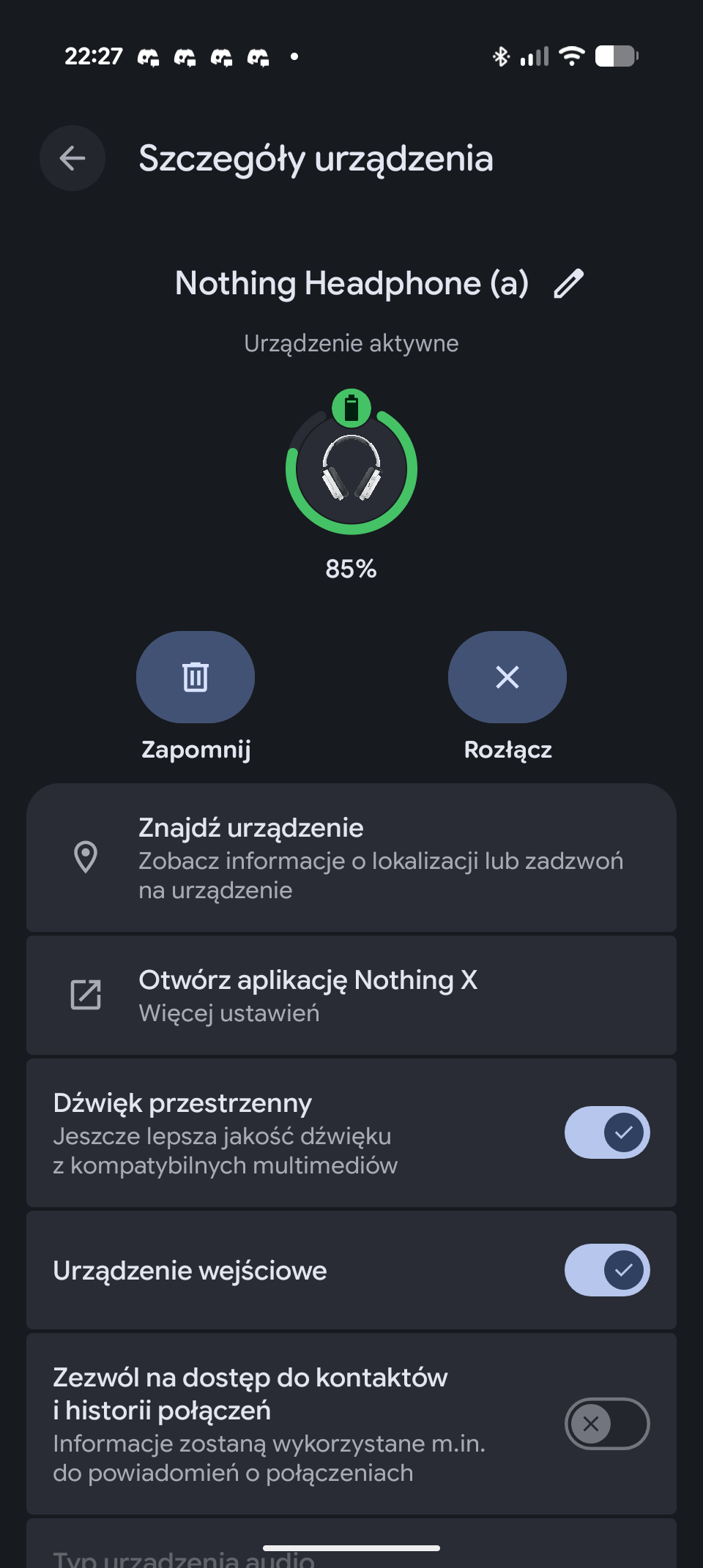Edit the Nothing Headphone (a) name
The image size is (703, 1568).
(568, 284)
